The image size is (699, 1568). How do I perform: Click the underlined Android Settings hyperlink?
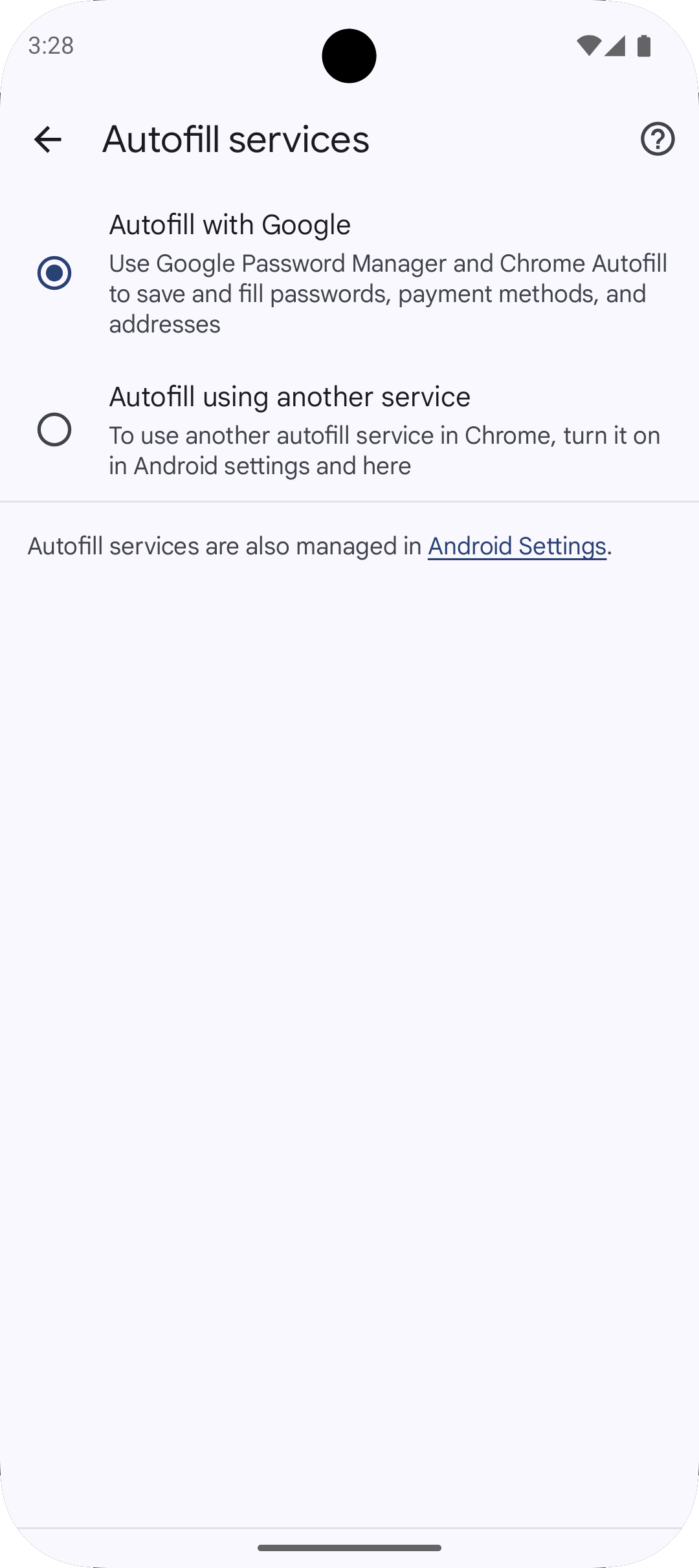(517, 546)
